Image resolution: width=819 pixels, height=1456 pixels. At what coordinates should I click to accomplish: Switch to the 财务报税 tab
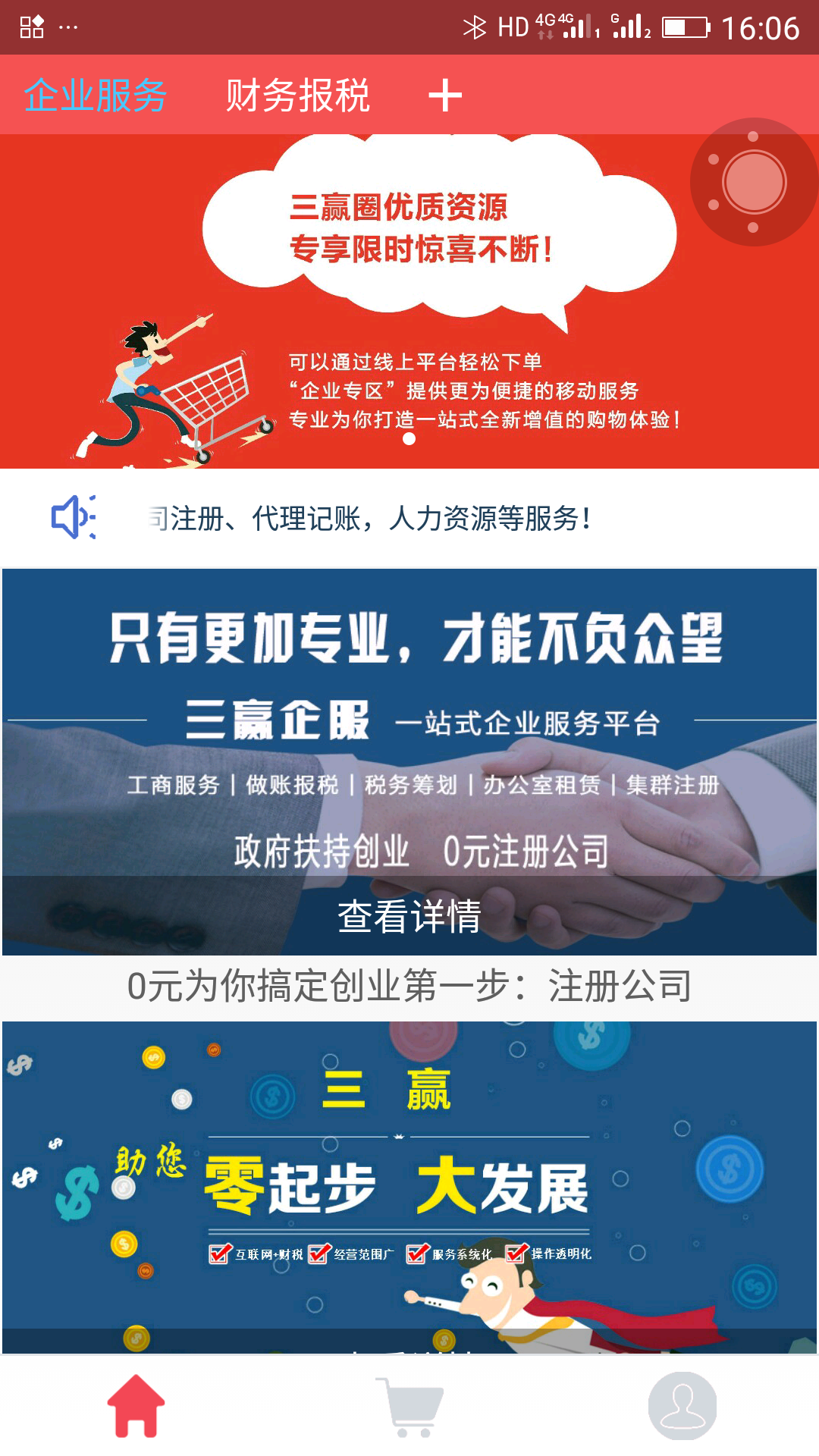297,96
